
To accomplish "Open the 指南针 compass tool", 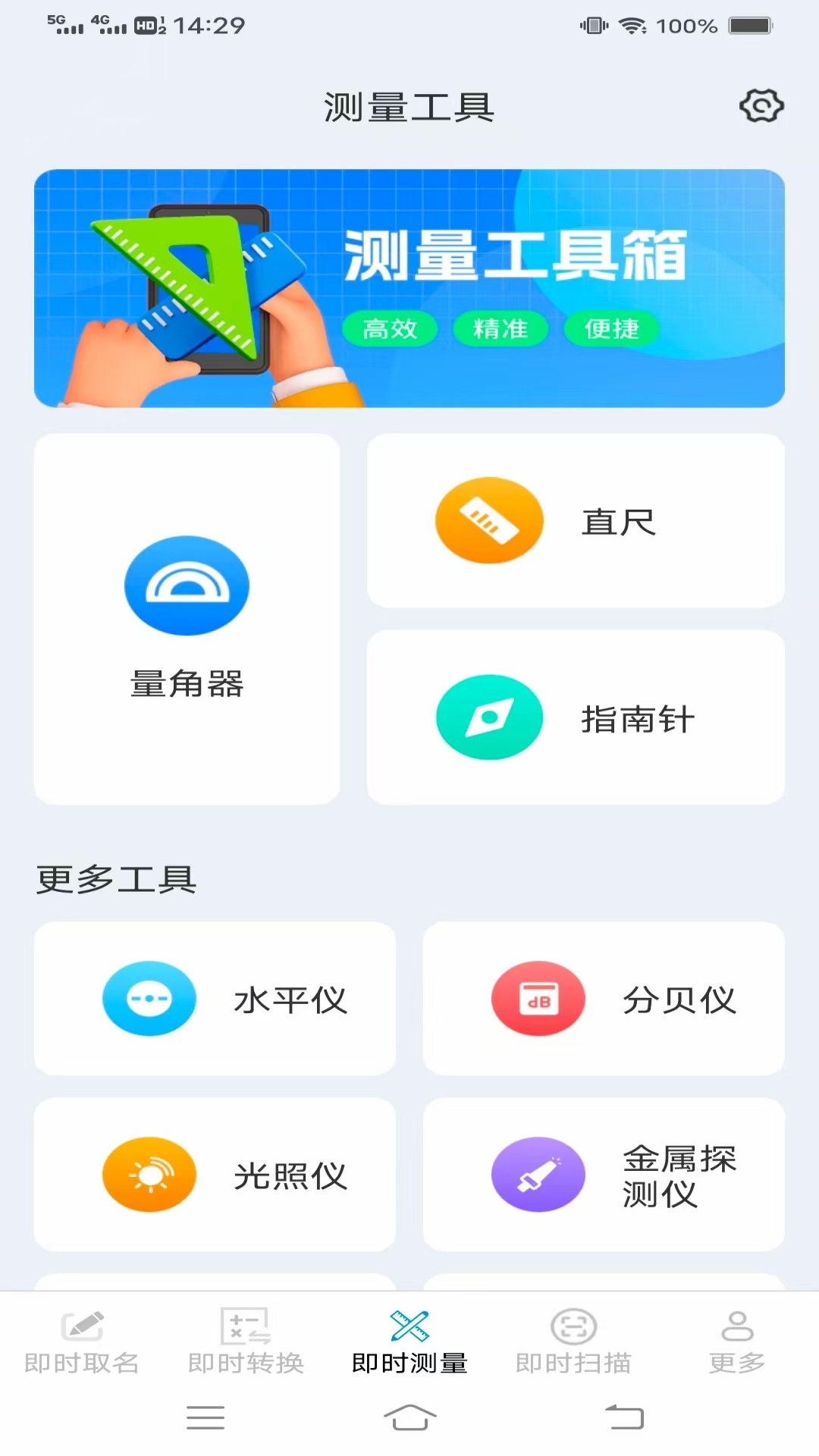I will coord(575,717).
